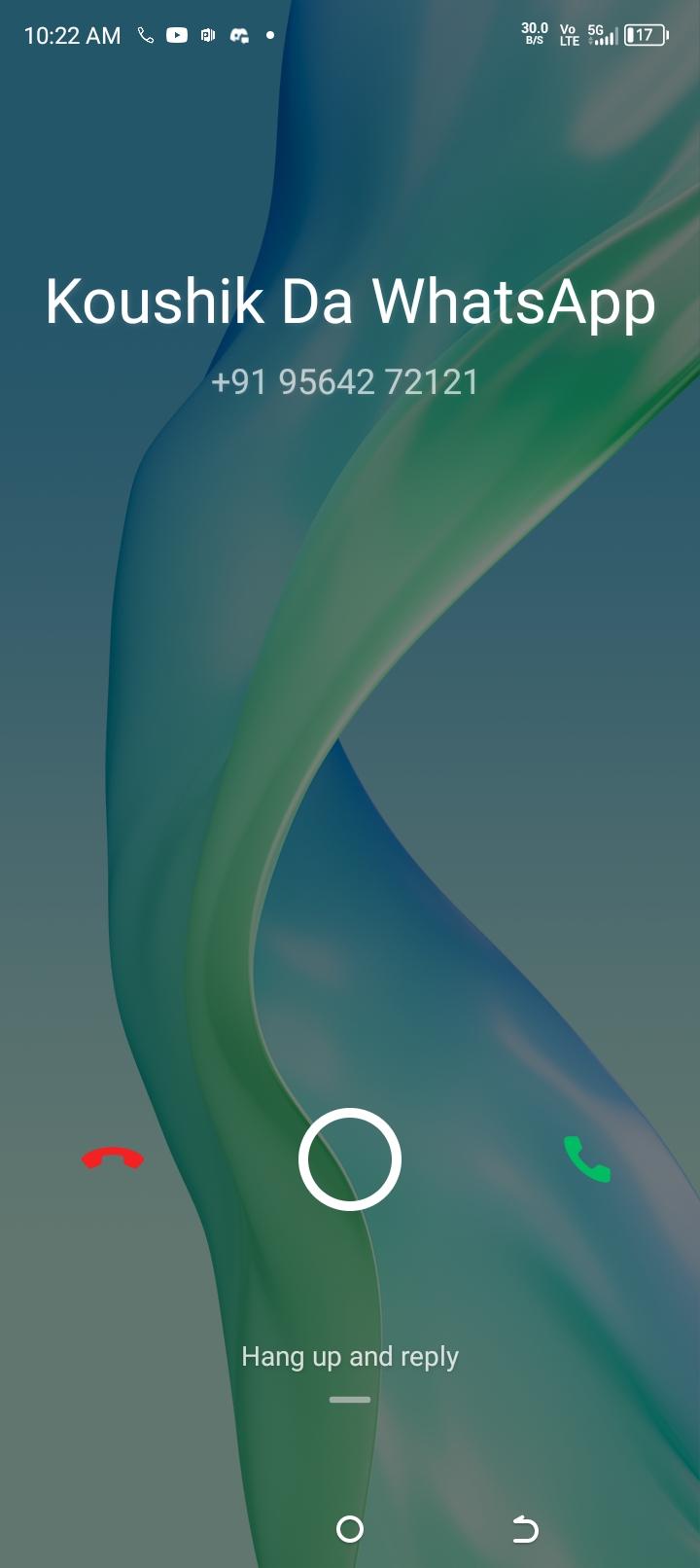
Task: Answer the call from Koushik Da WhatsApp
Action: point(587,1158)
